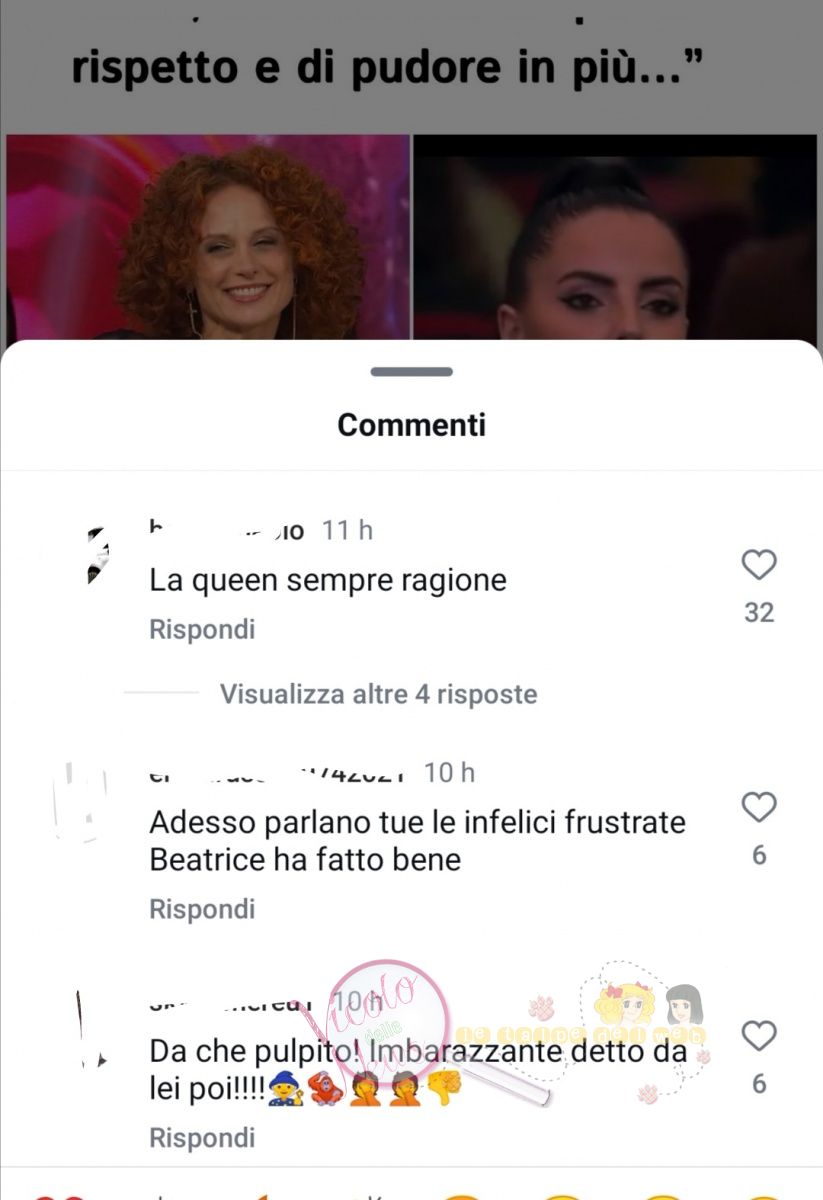Screen dimensions: 823x1200
Task: Reply to the 'Da che pulpito!' comment
Action: [202, 1138]
